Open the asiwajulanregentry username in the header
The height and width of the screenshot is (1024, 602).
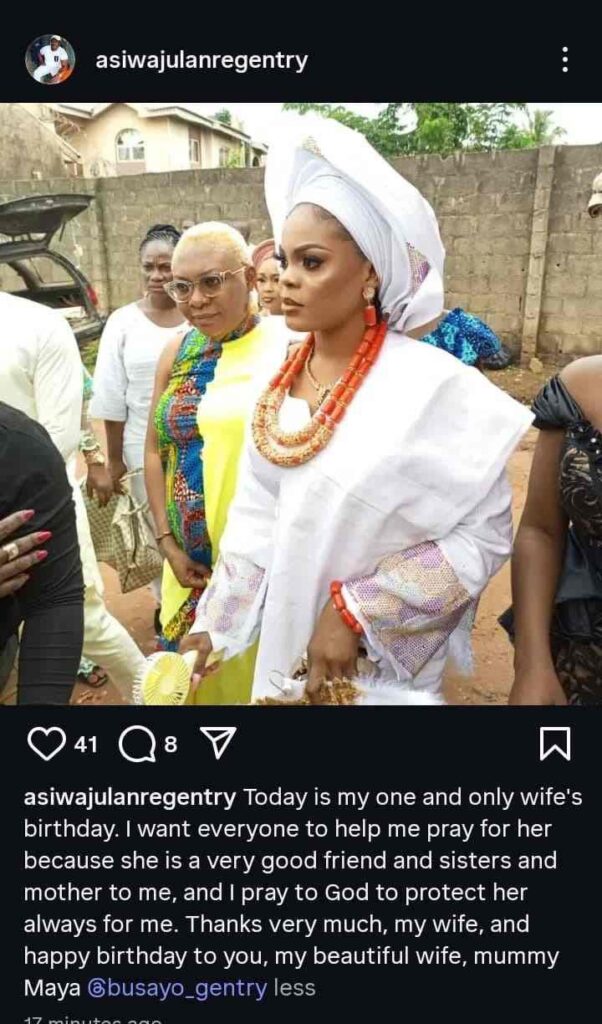tap(201, 60)
